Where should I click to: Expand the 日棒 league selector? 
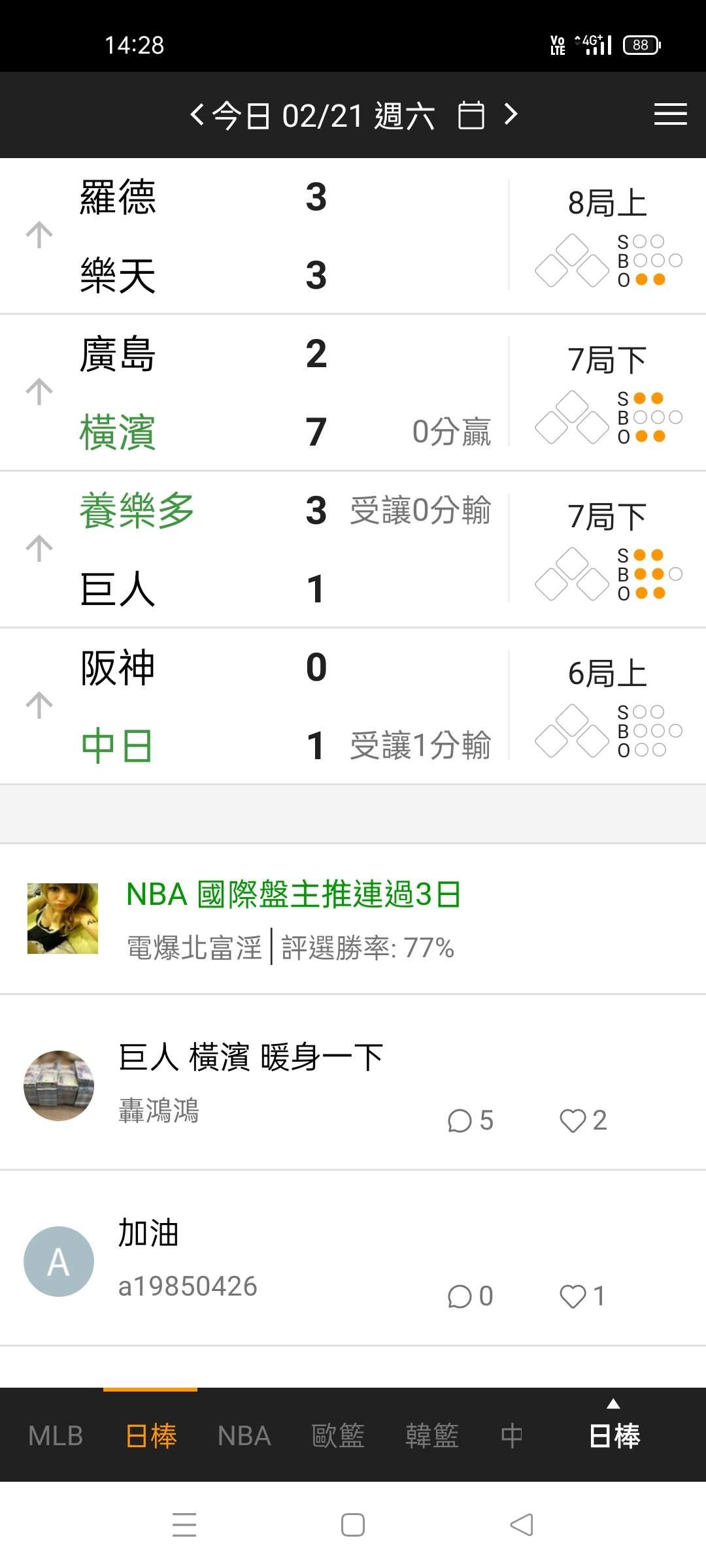614,1431
